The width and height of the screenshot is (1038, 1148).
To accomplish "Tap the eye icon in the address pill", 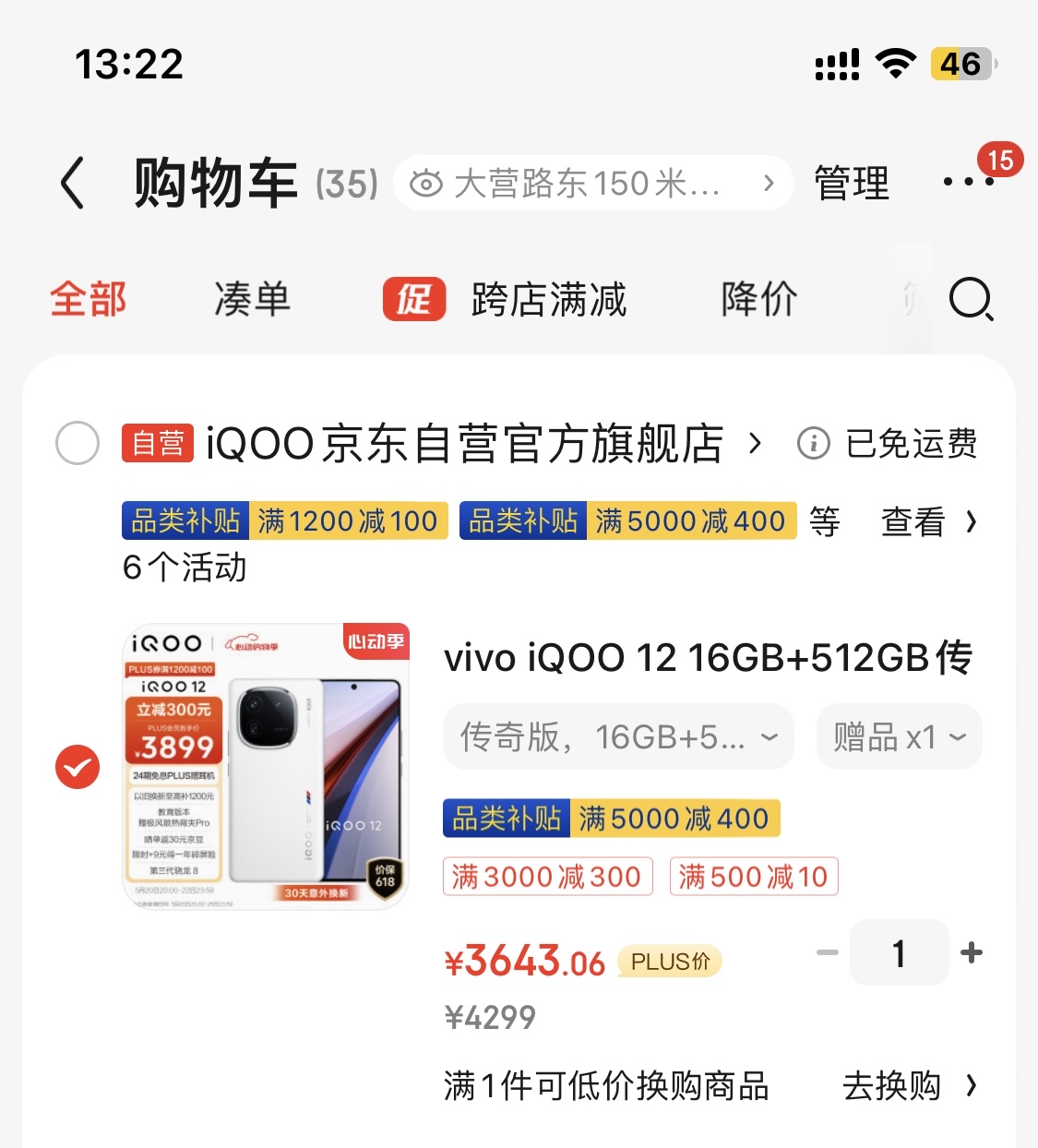I will 427,183.
